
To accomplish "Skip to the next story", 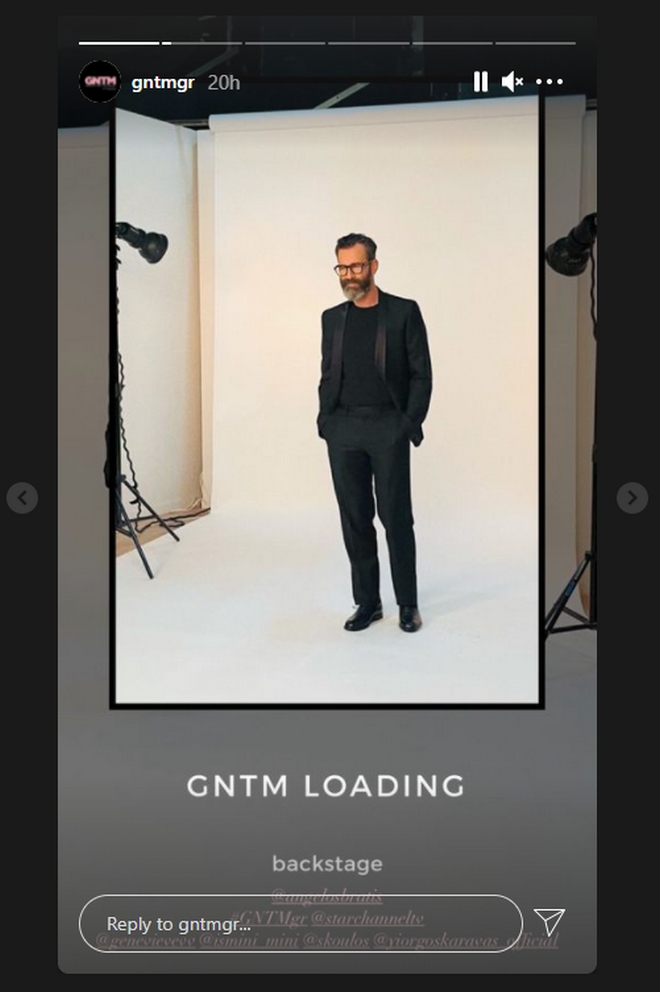I will point(631,497).
